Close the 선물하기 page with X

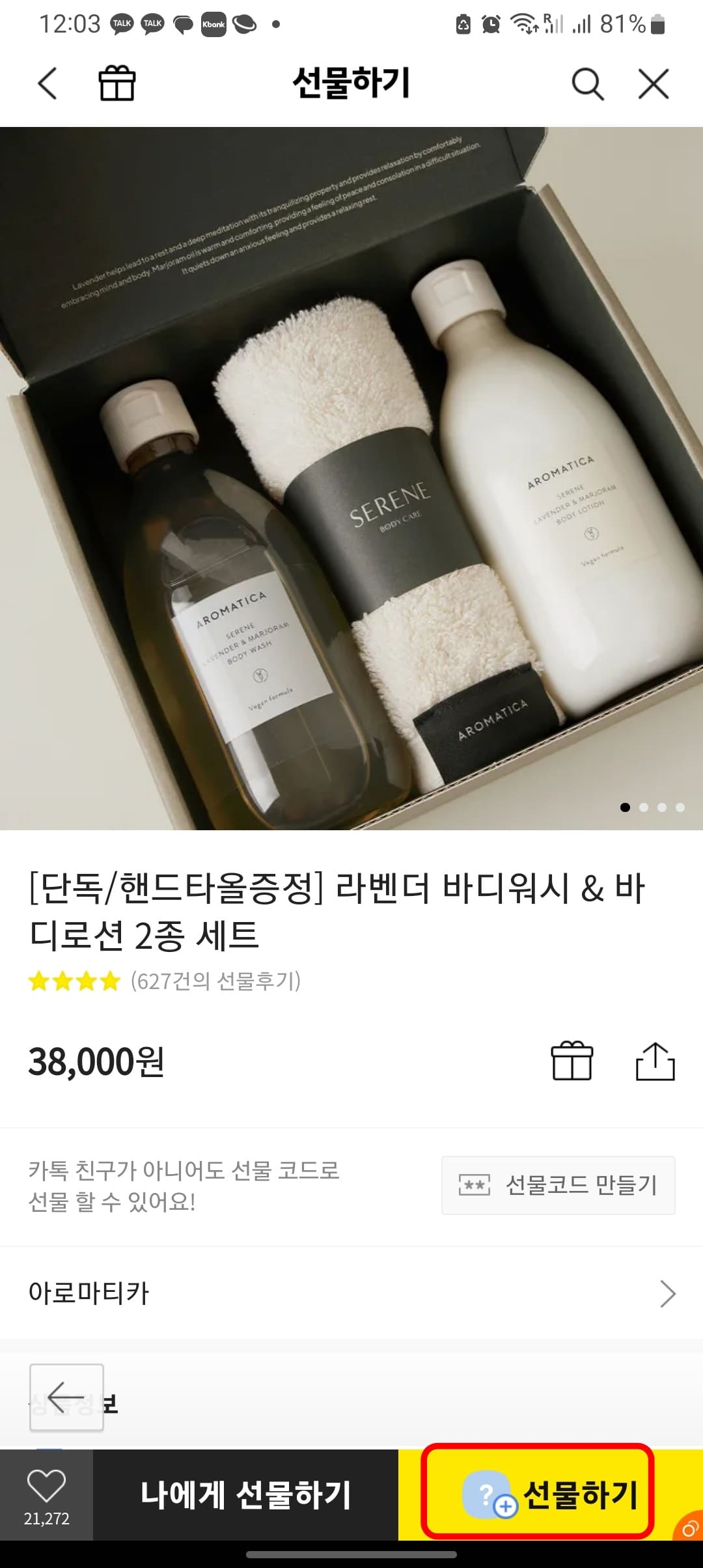click(x=654, y=84)
